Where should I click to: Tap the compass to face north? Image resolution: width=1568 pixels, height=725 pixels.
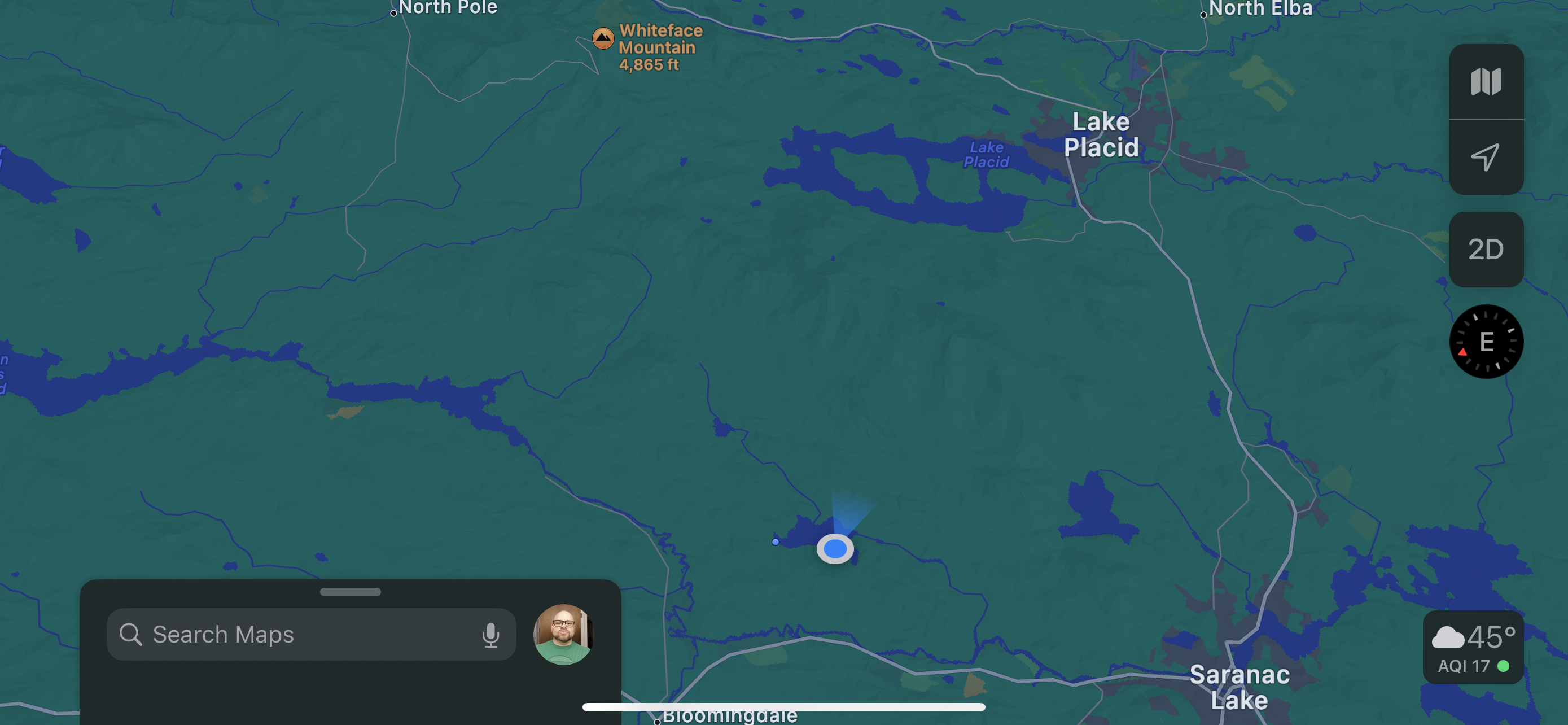[1486, 342]
